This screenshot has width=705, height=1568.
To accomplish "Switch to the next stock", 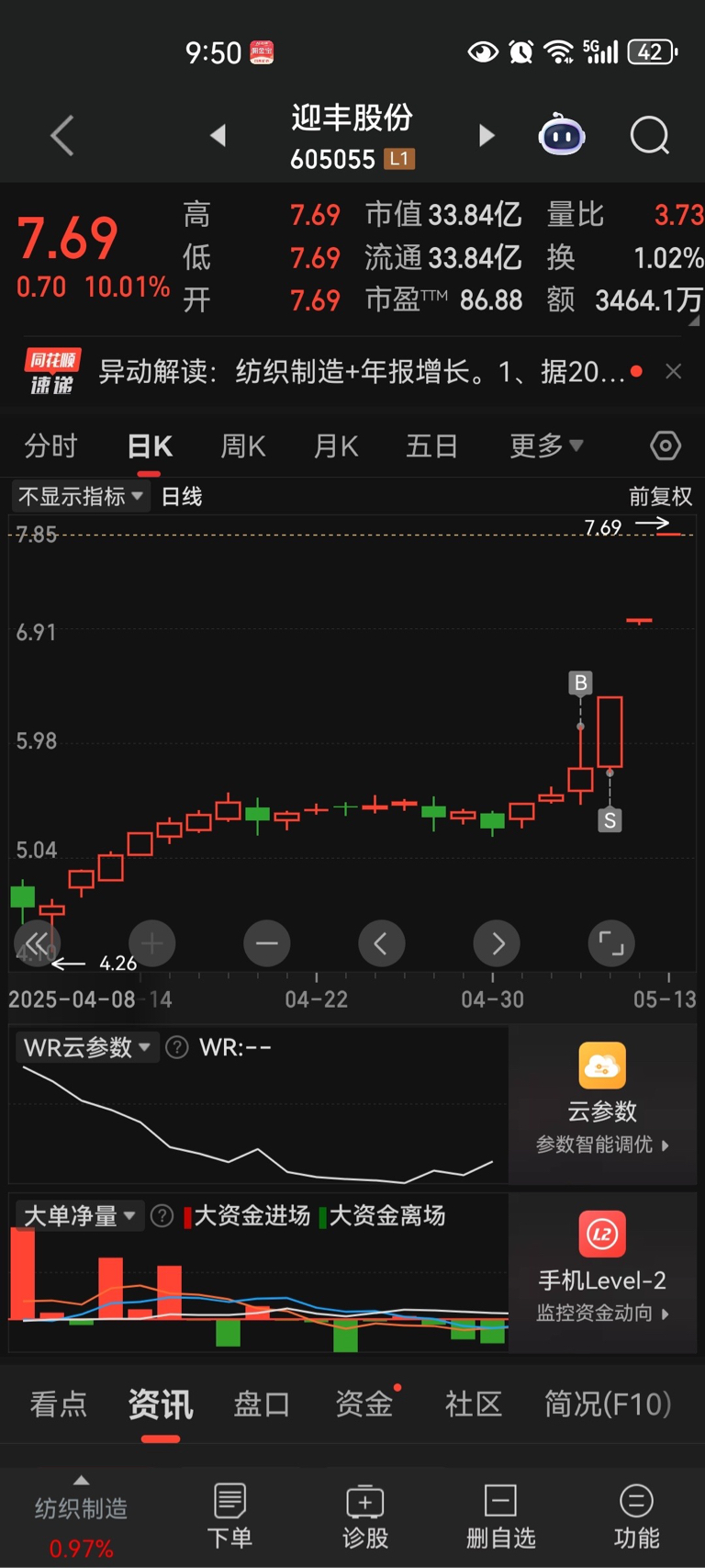I will click(487, 136).
